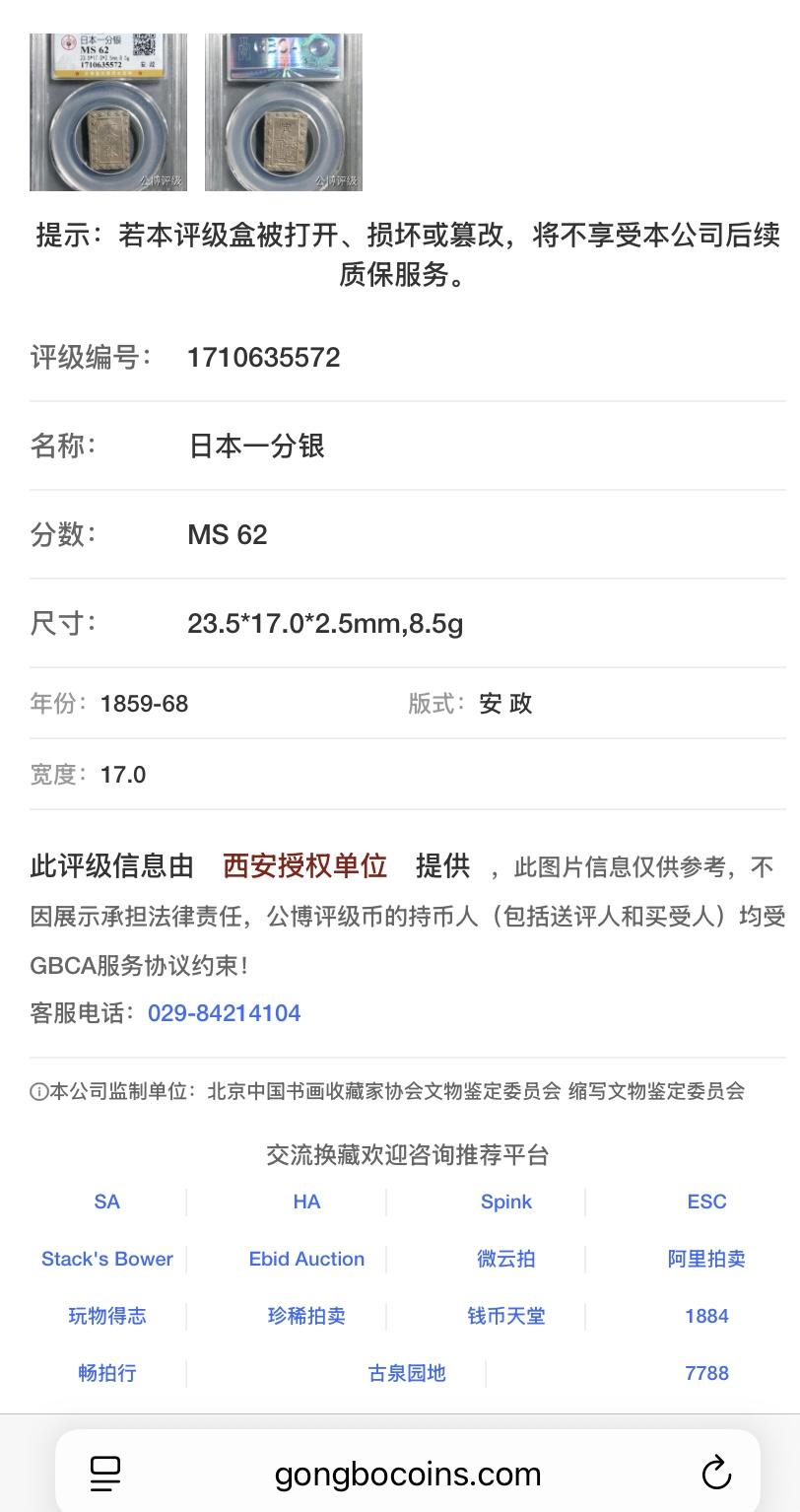The height and width of the screenshot is (1512, 800).
Task: Open the 玩物得志 link
Action: (x=107, y=1316)
